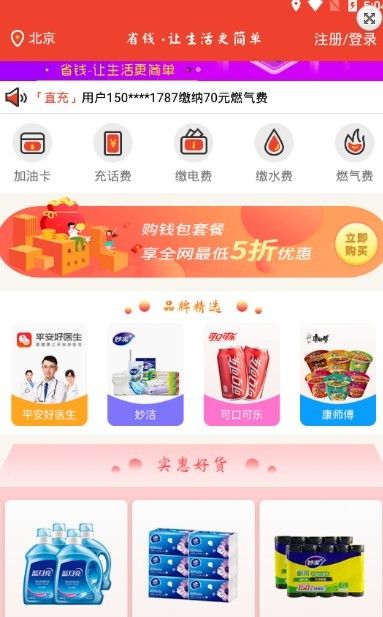Open 加油卡 fuel card recharge

(x=32, y=154)
